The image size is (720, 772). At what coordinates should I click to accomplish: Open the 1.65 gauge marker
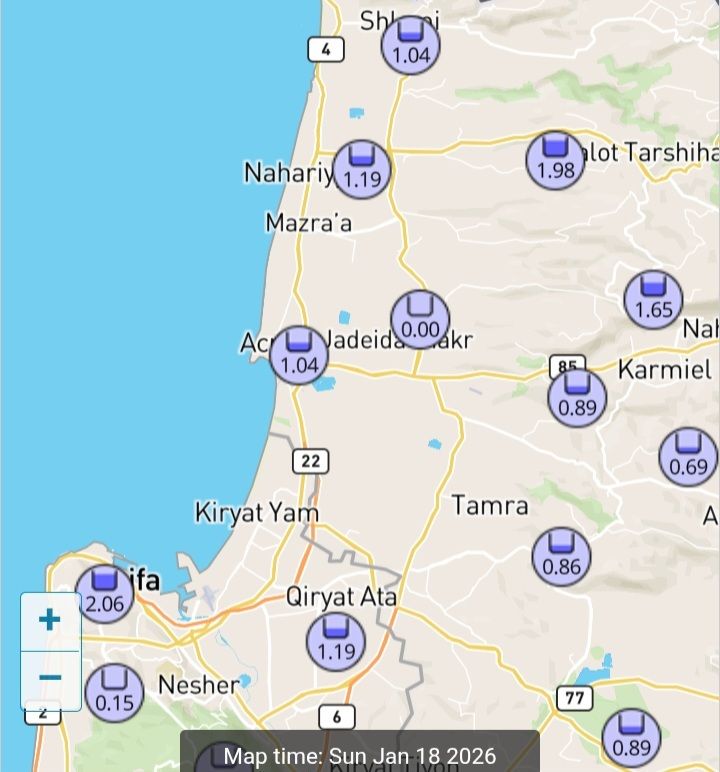click(653, 299)
